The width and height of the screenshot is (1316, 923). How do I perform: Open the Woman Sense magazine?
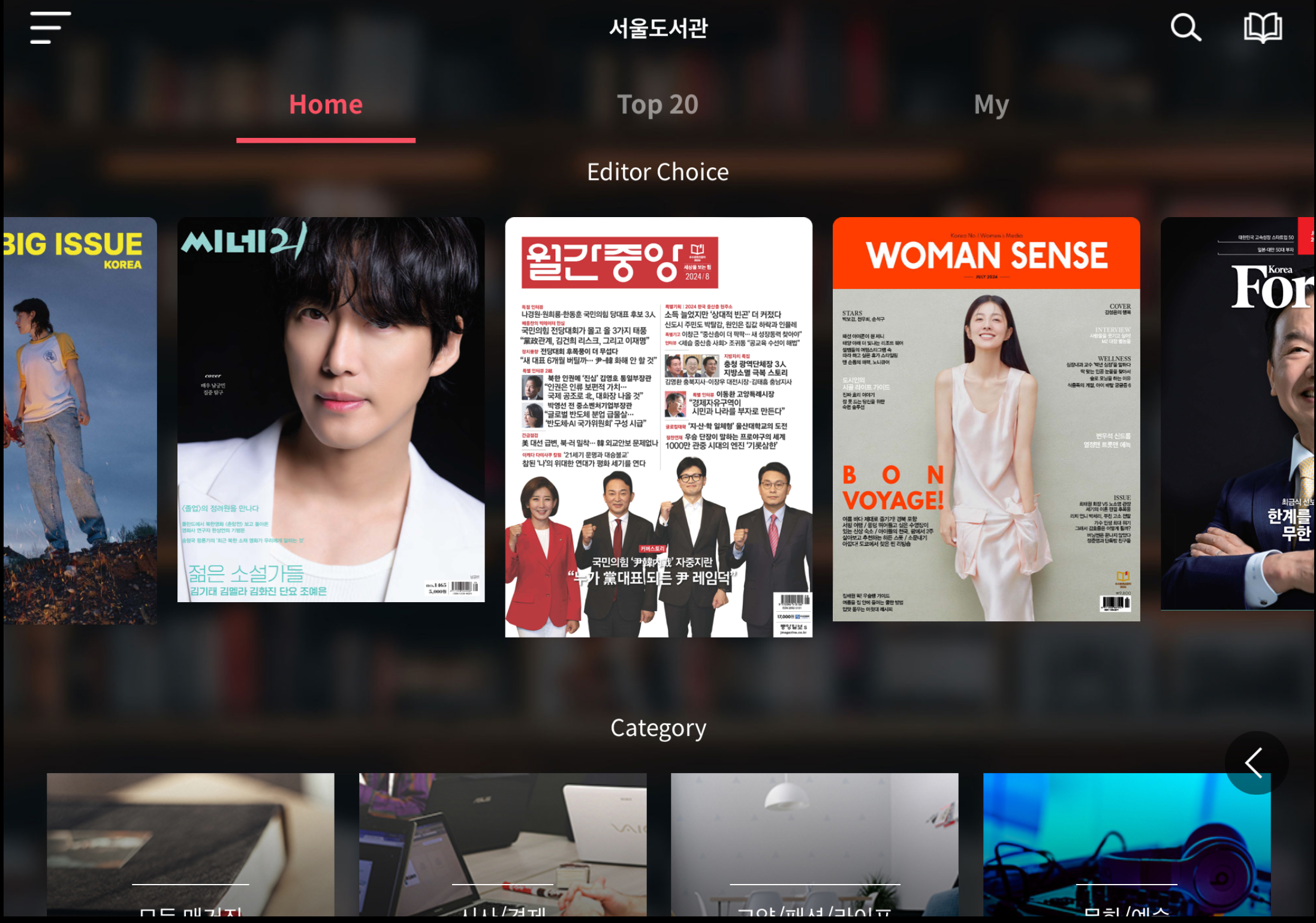click(x=986, y=419)
